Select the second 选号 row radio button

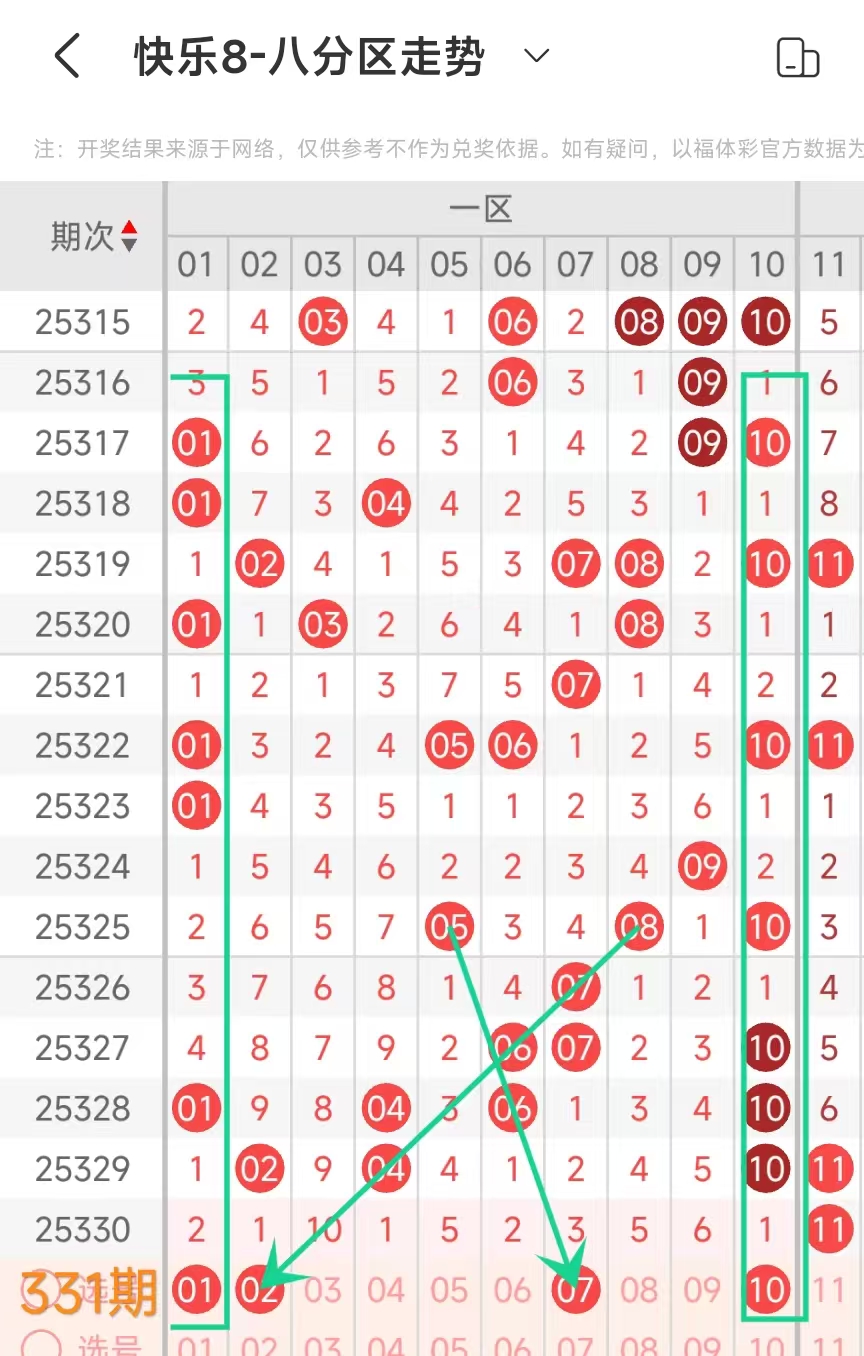point(40,1344)
